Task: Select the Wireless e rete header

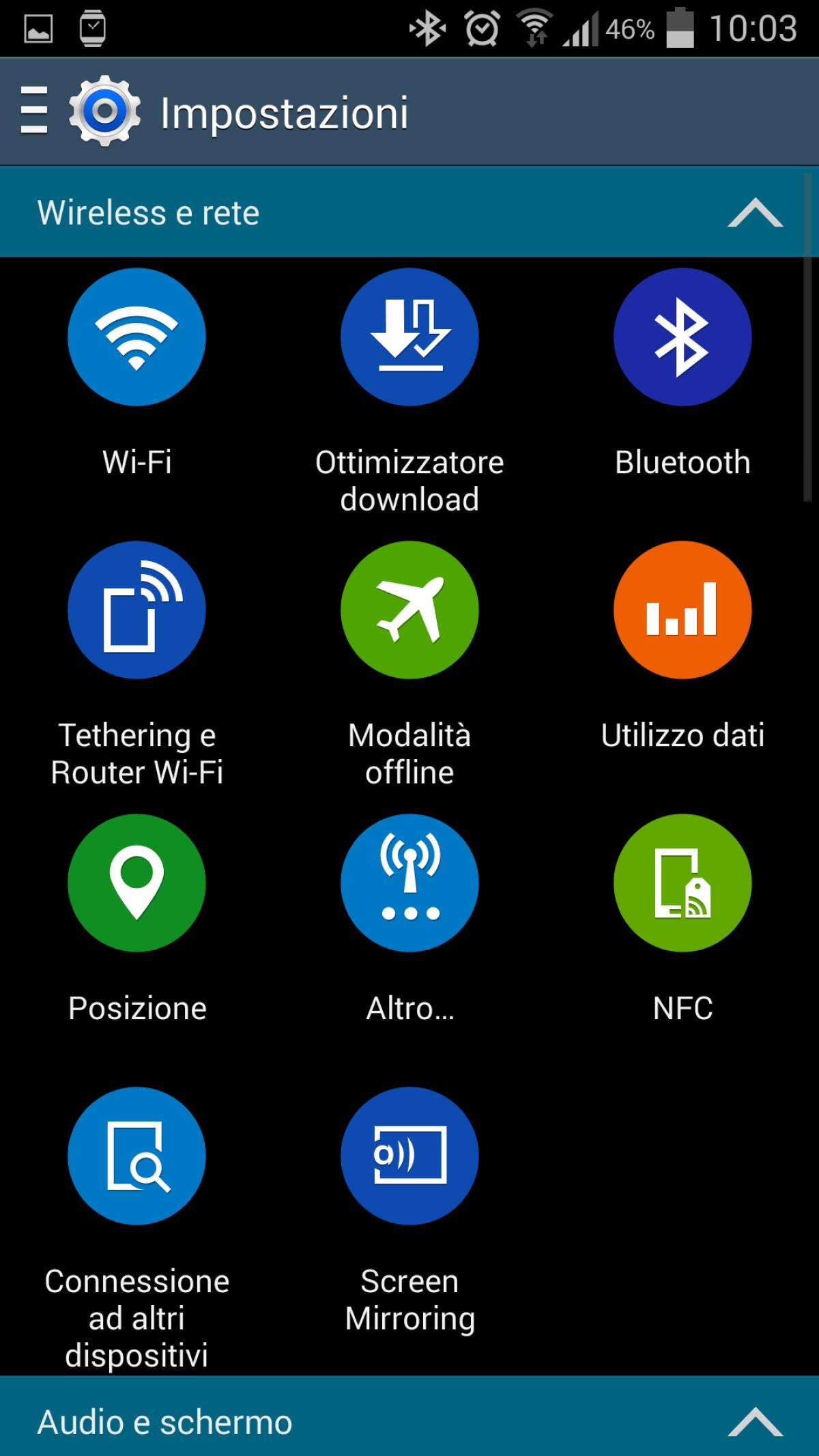Action: pyautogui.click(x=148, y=213)
